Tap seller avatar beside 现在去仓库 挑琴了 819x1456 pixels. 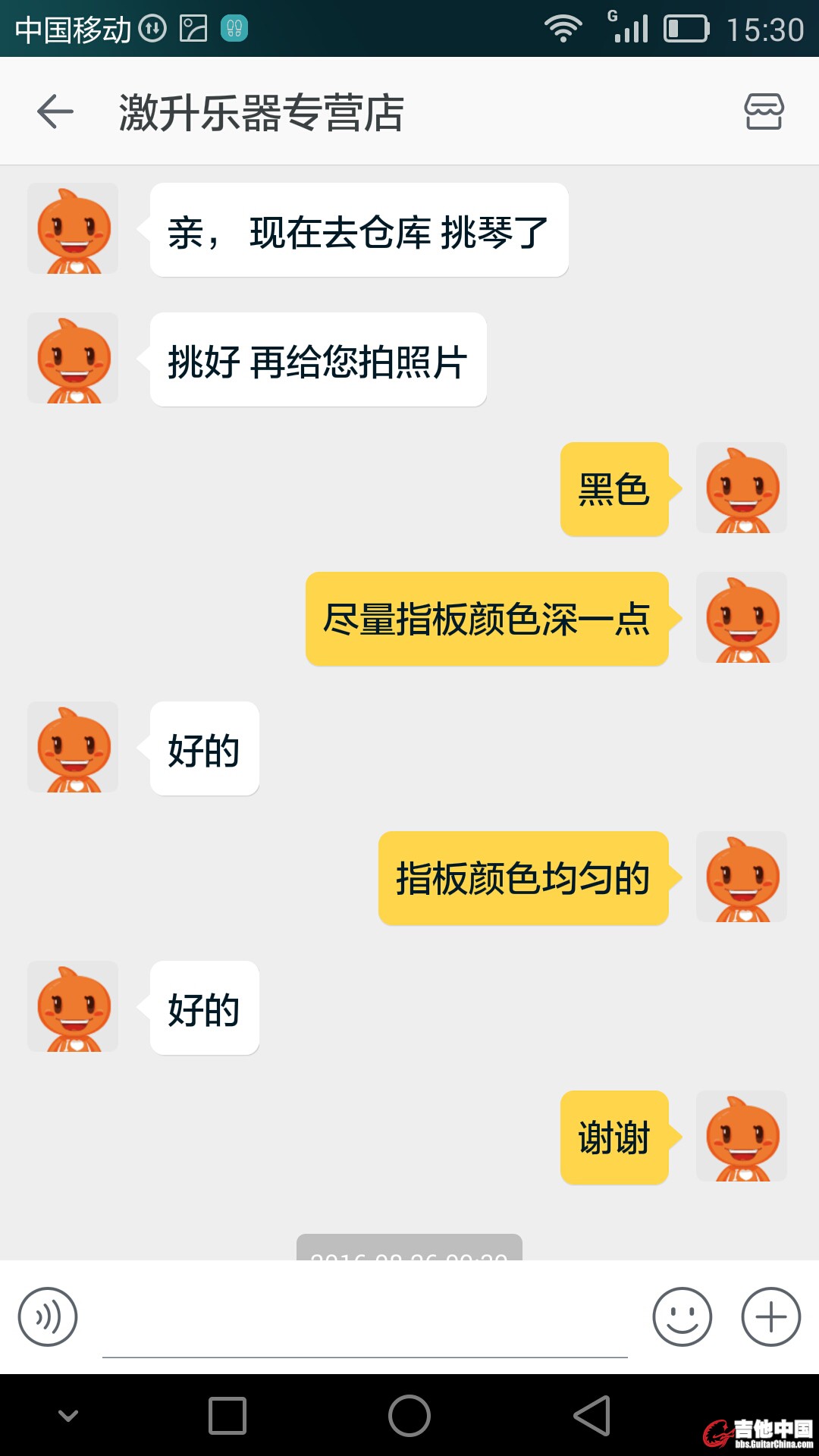click(x=73, y=229)
